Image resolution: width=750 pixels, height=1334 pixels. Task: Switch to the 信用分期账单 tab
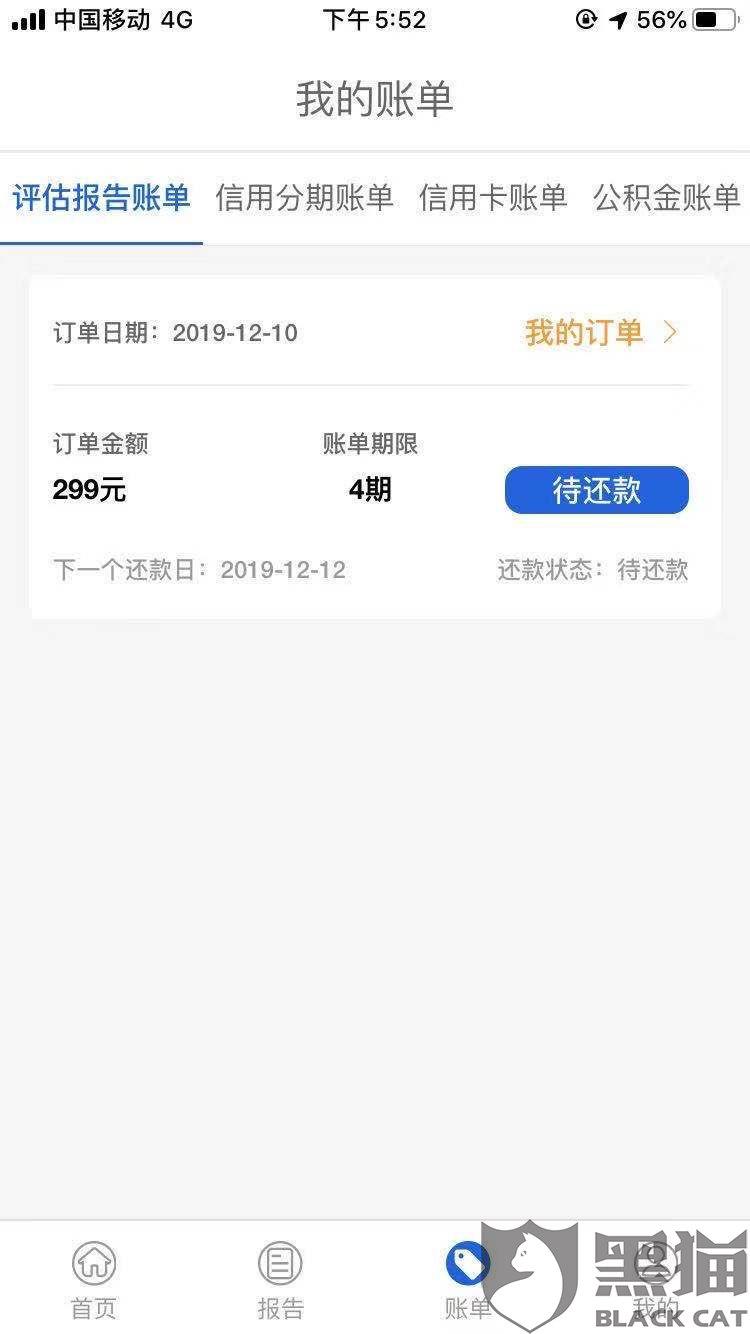[x=304, y=197]
